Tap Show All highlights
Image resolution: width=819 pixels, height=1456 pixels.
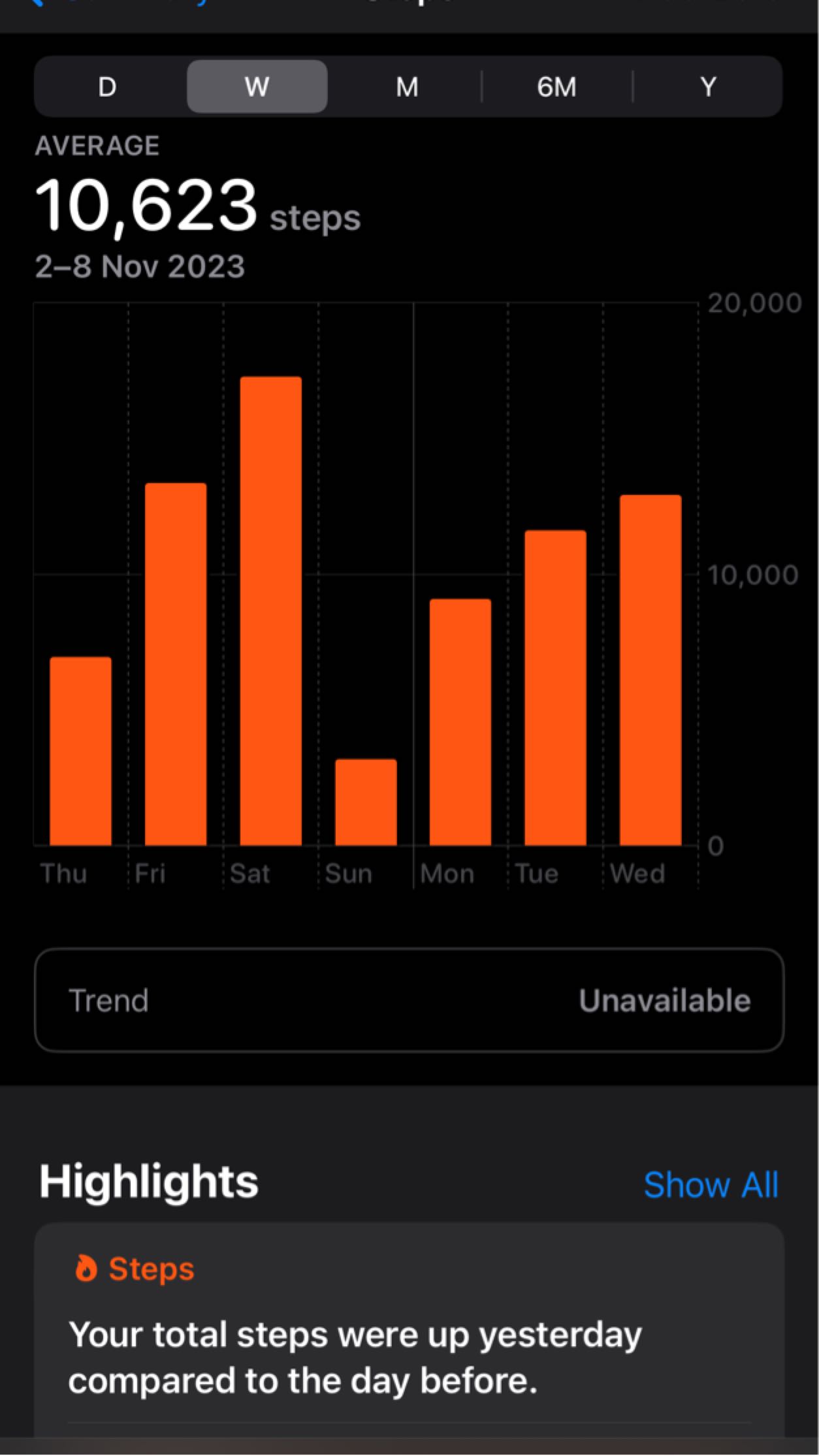pyautogui.click(x=711, y=1184)
